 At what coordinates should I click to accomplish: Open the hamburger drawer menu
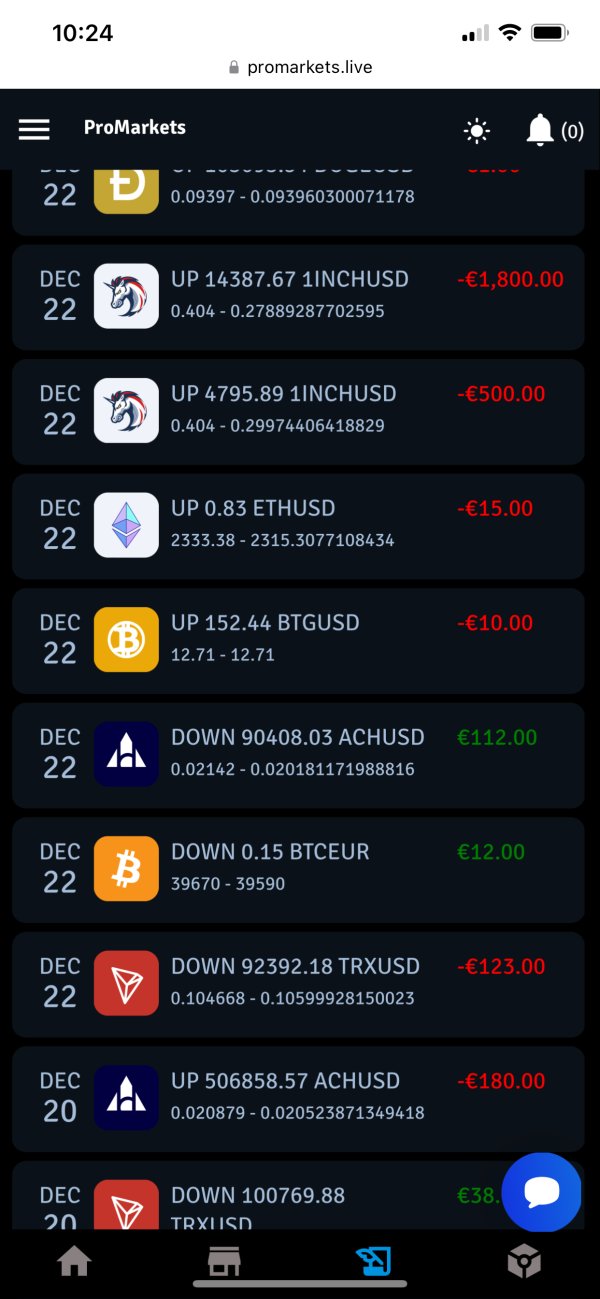[34, 129]
